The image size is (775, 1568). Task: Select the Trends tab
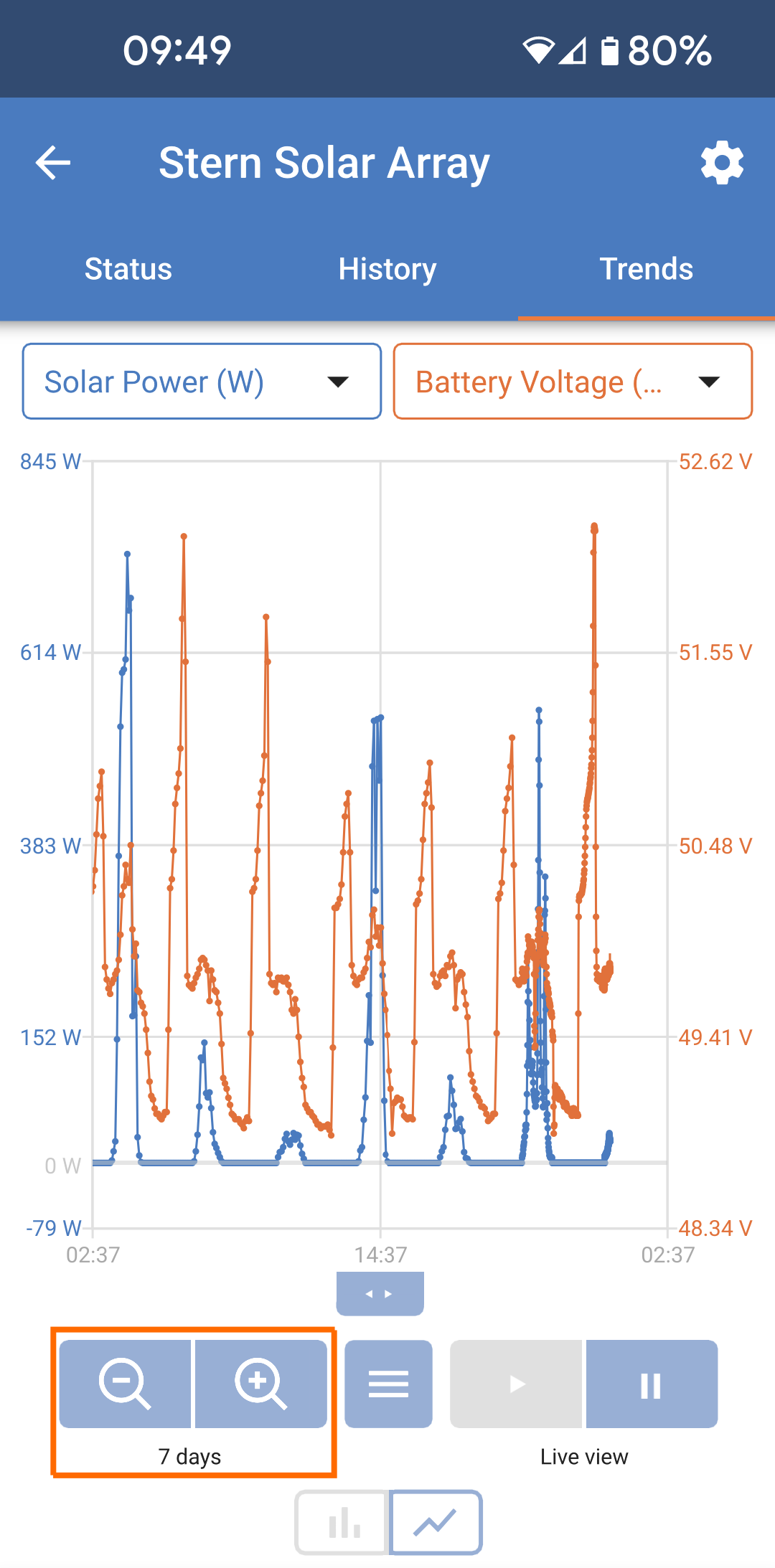(x=645, y=269)
